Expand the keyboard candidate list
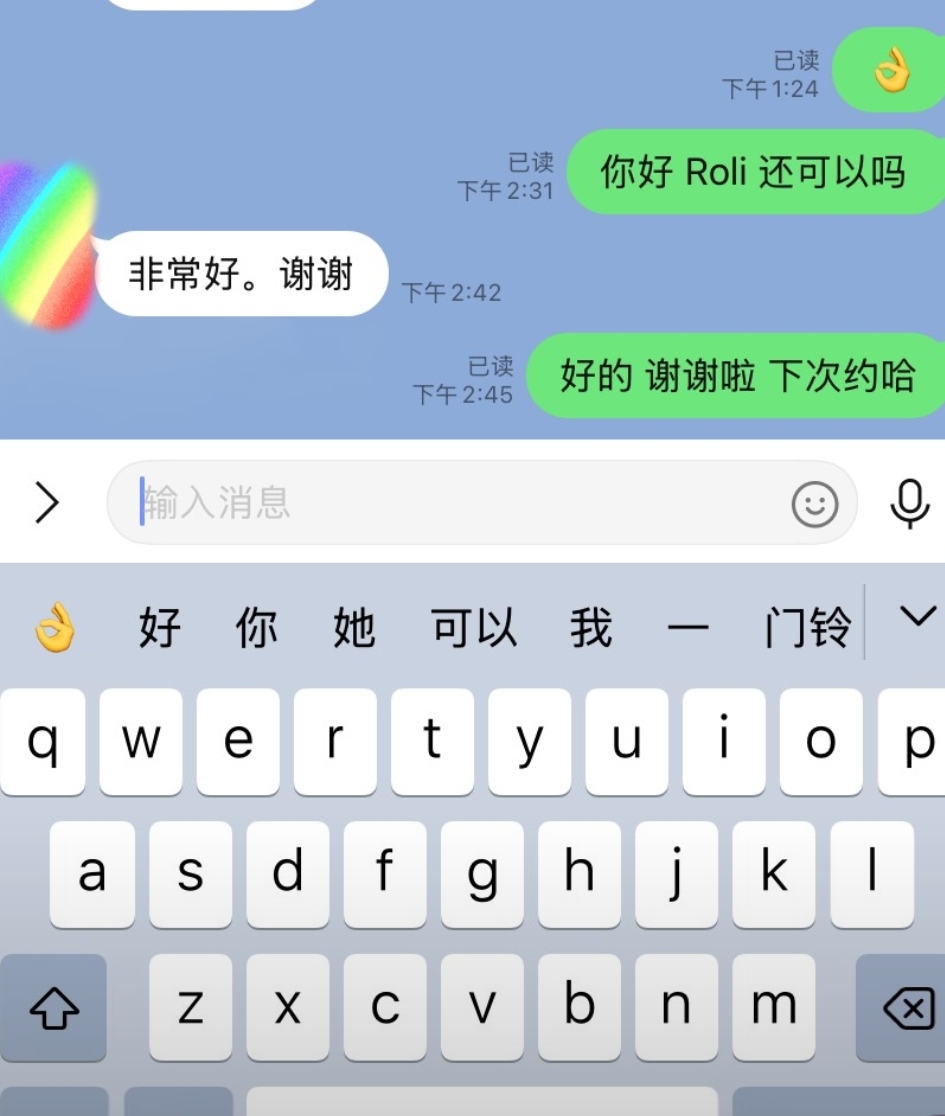 click(918, 616)
